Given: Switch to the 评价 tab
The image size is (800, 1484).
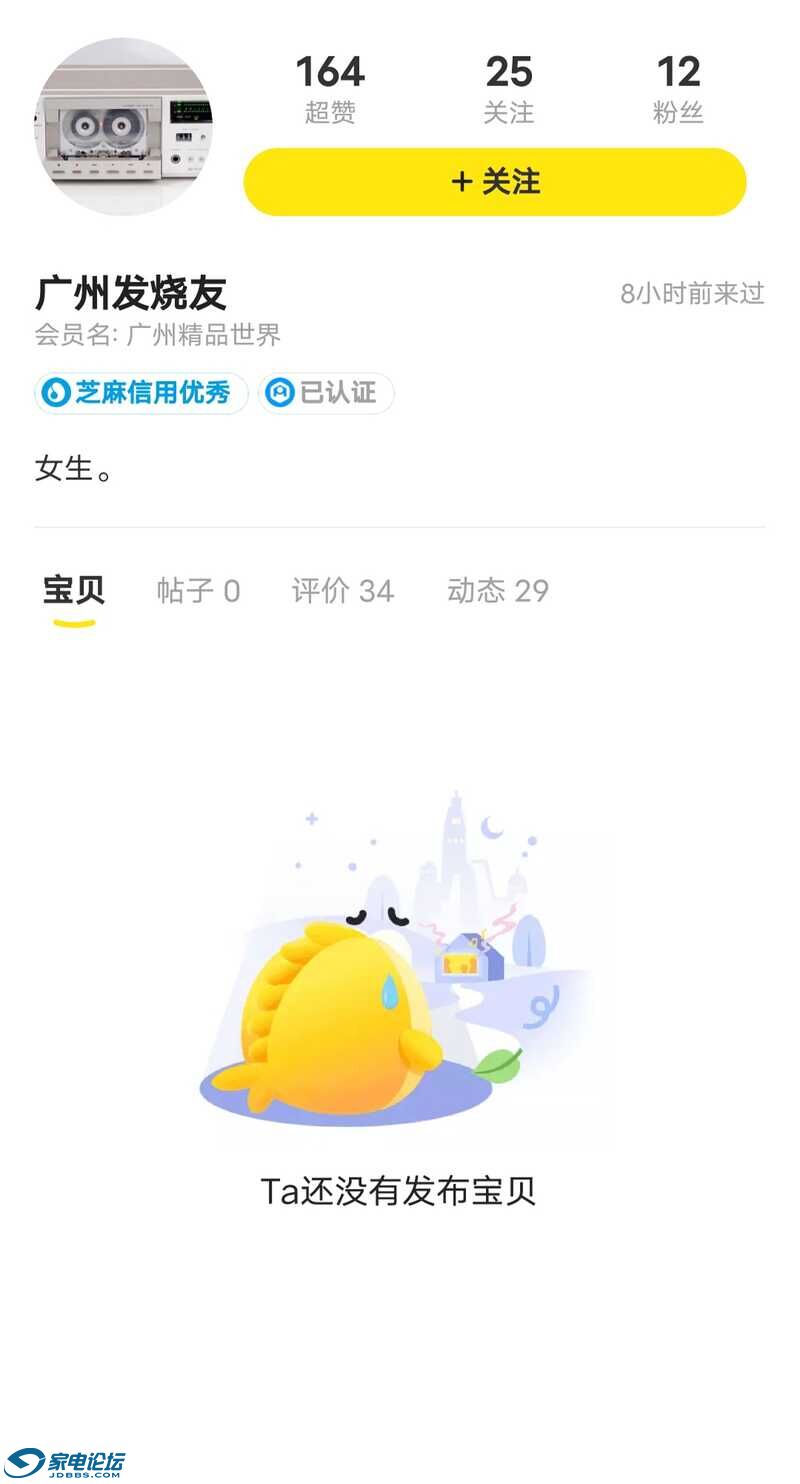Looking at the screenshot, I should pos(342,591).
